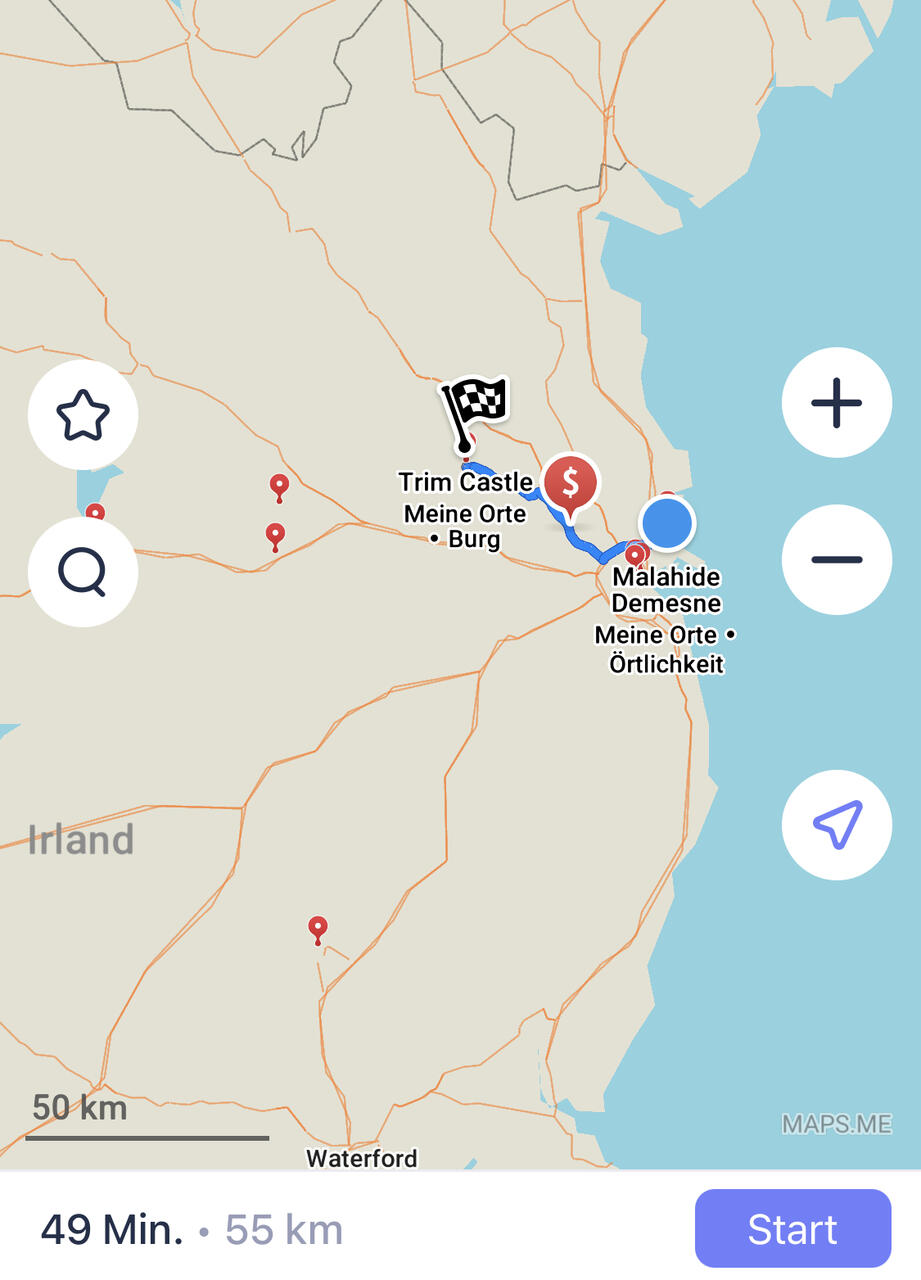Zoom out of the map
Screen dimensions: 921x1280
point(836,559)
